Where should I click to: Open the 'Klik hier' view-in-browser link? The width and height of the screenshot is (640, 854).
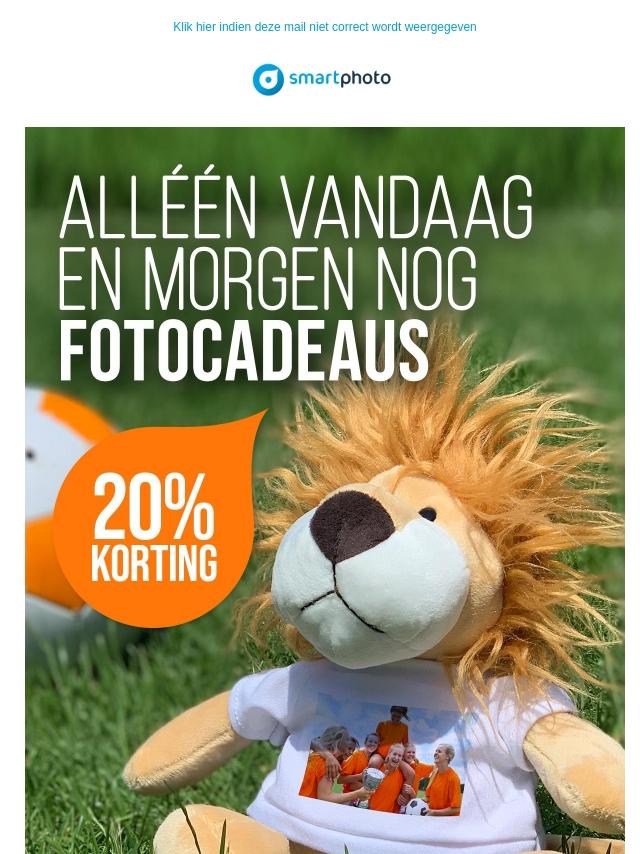pyautogui.click(x=324, y=27)
